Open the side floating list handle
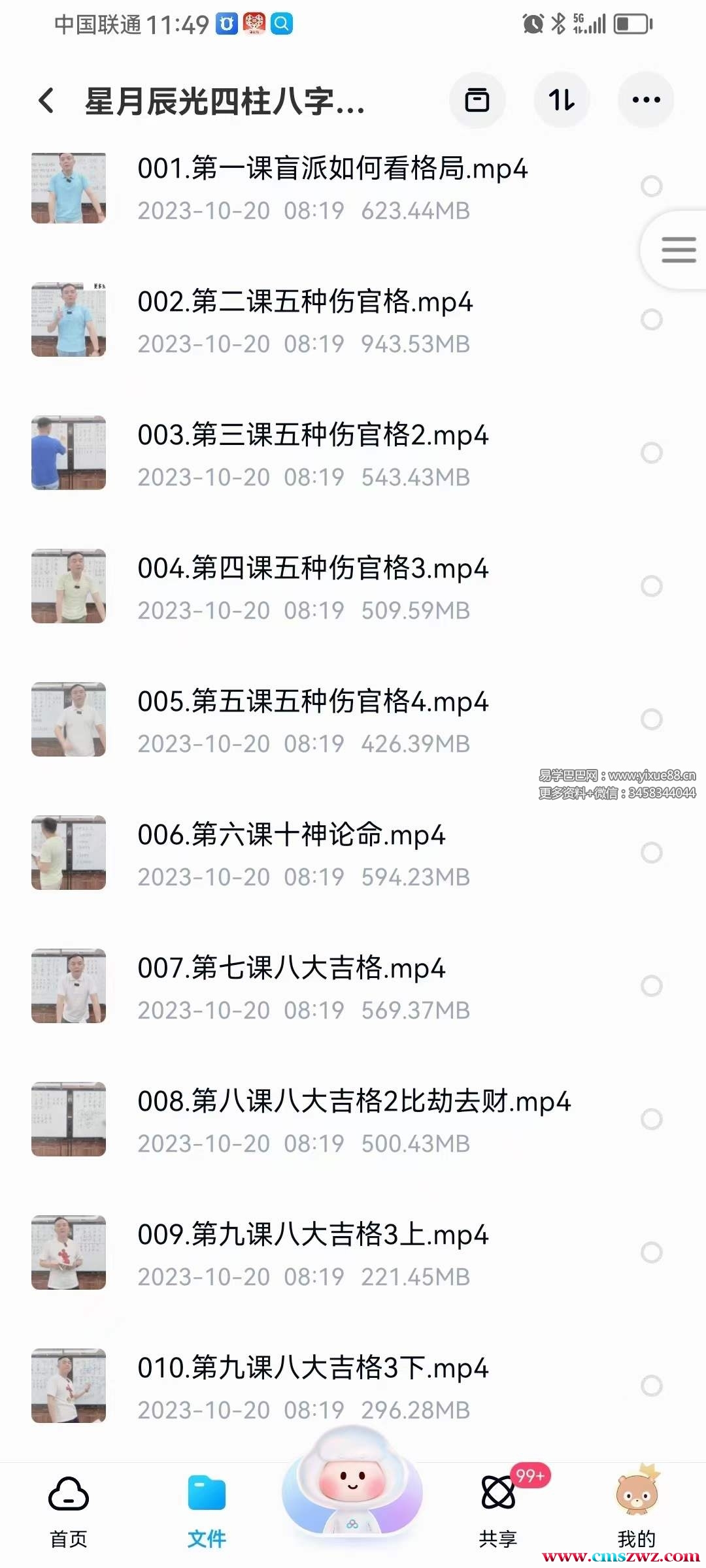Viewport: 706px width, 1568px height. [678, 250]
